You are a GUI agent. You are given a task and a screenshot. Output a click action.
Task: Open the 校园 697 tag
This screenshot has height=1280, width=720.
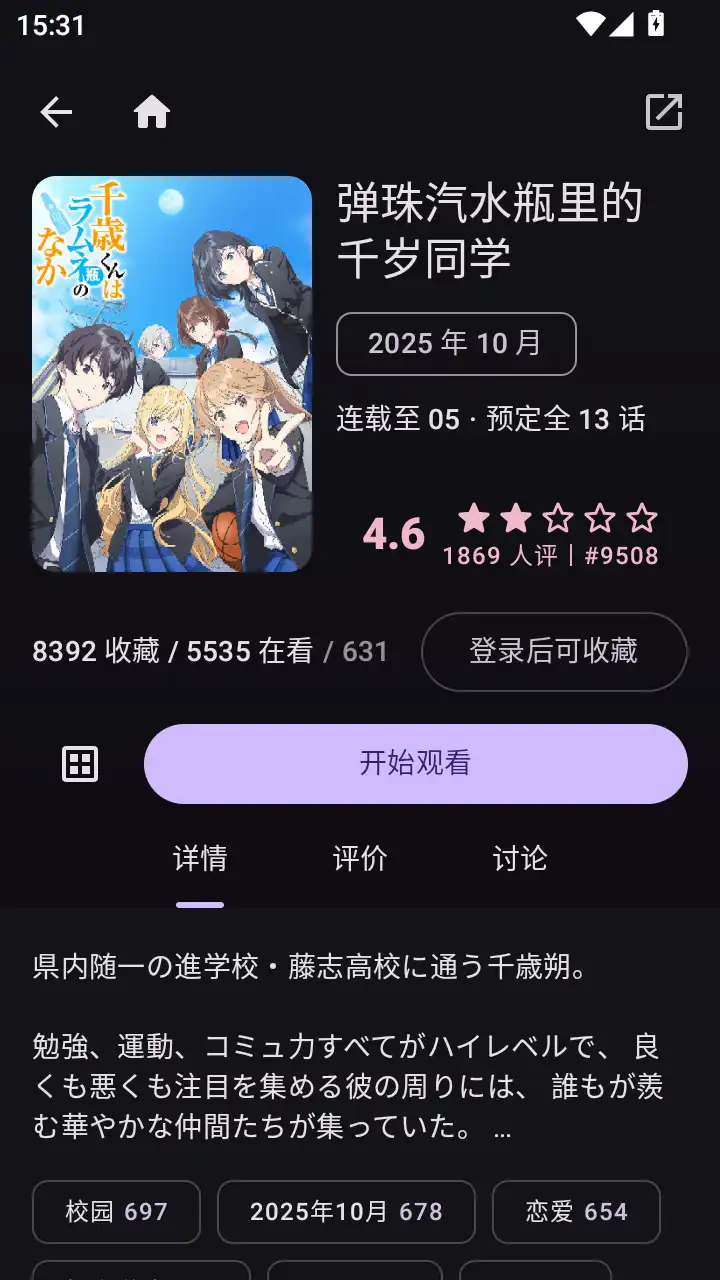click(x=116, y=1212)
